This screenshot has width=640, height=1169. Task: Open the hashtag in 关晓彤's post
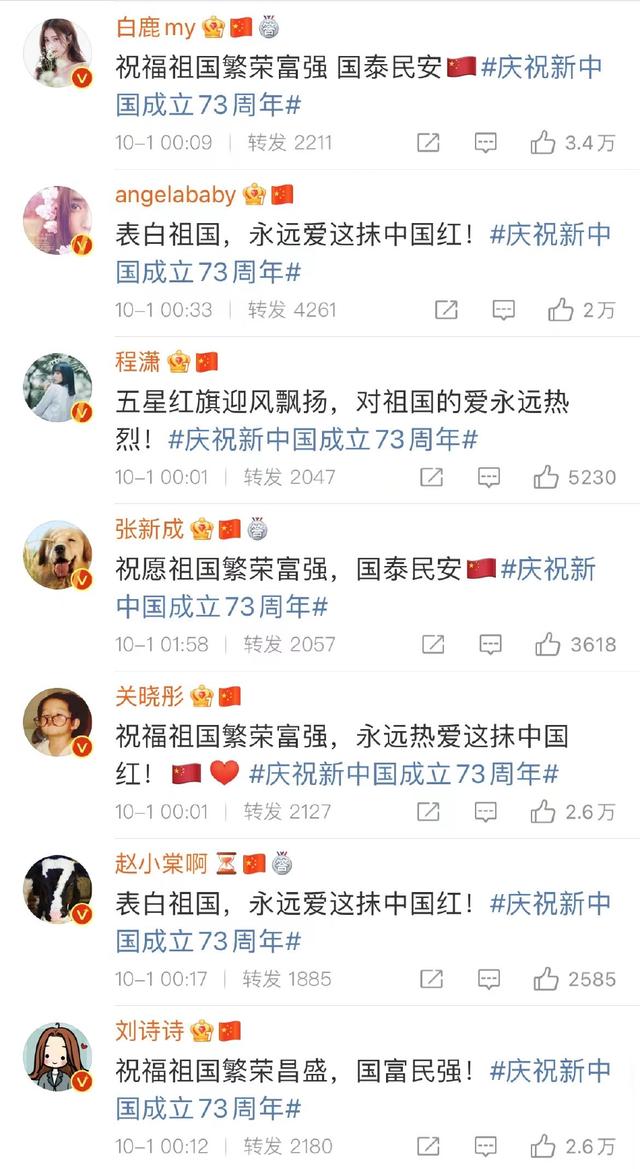pyautogui.click(x=403, y=773)
